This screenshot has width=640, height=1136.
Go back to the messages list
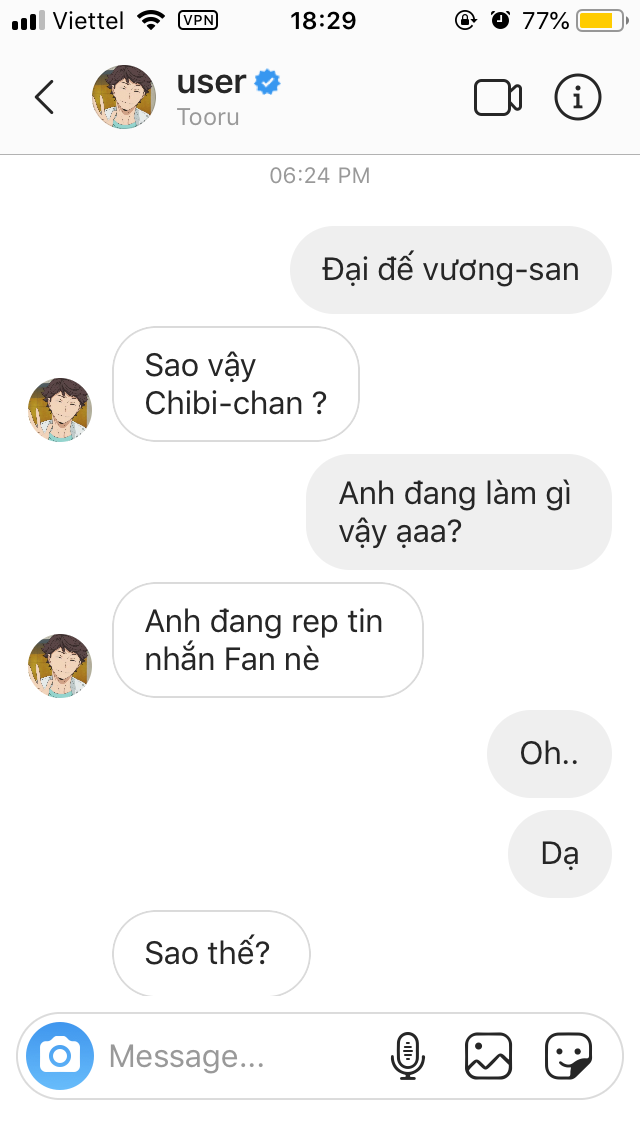(44, 97)
